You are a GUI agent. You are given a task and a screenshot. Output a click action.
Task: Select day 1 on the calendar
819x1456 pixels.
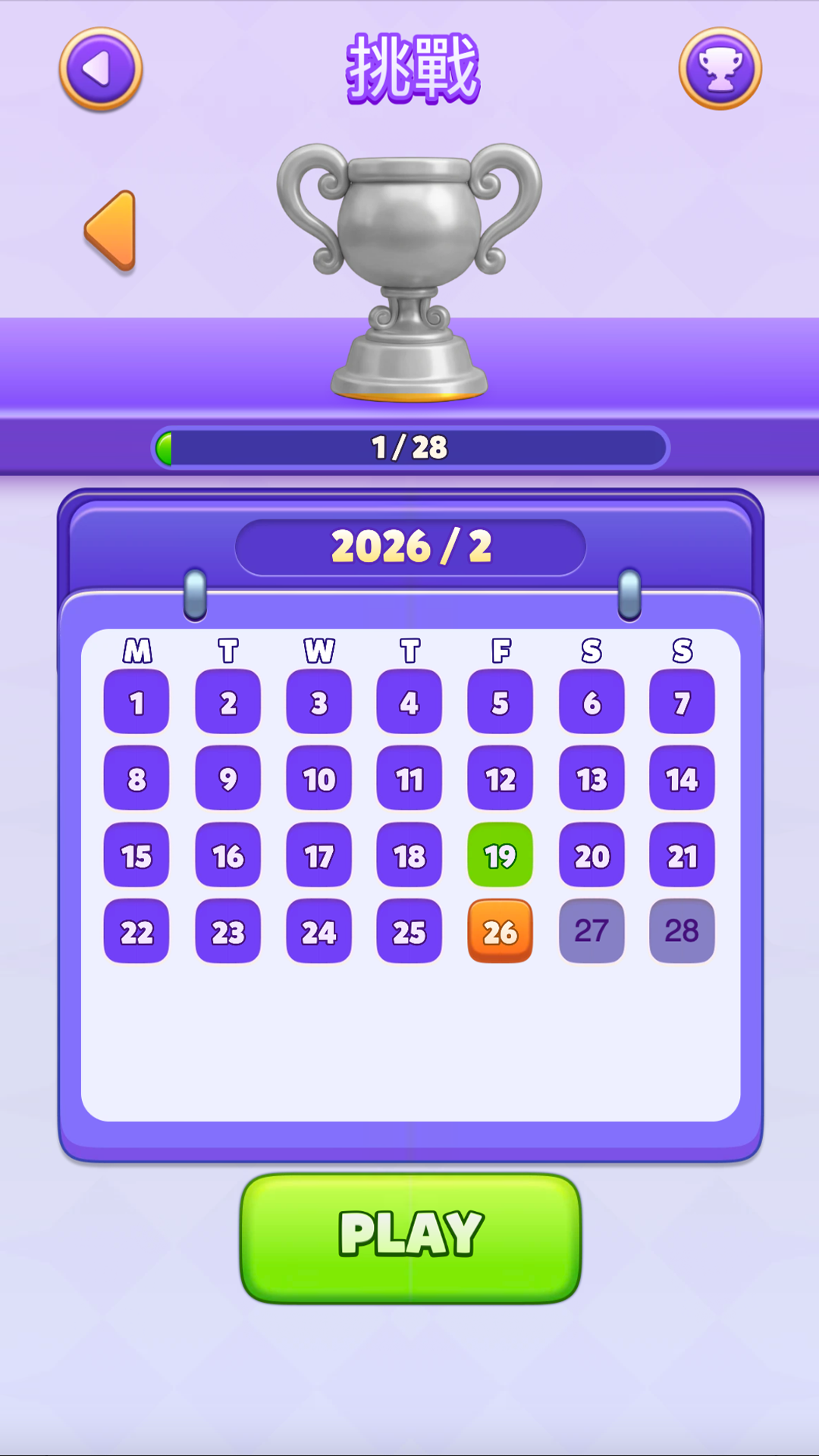[x=136, y=702]
